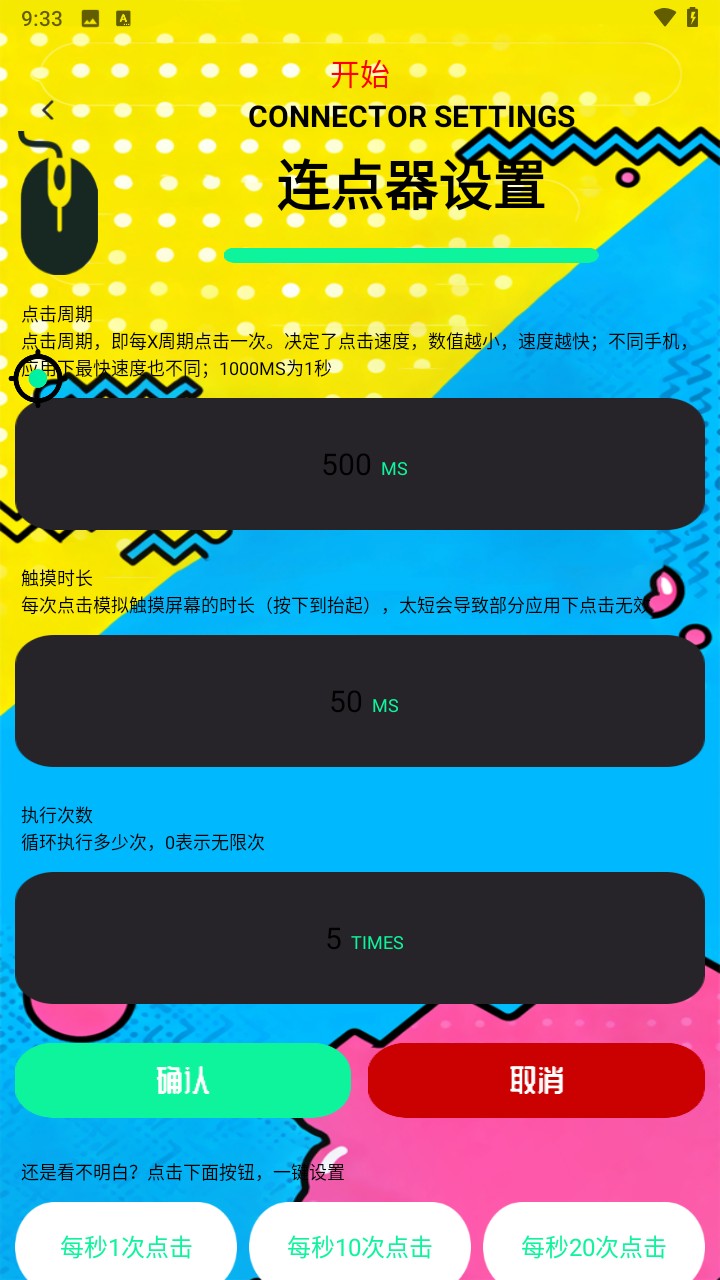Click the second notification icon in status bar

[124, 17]
